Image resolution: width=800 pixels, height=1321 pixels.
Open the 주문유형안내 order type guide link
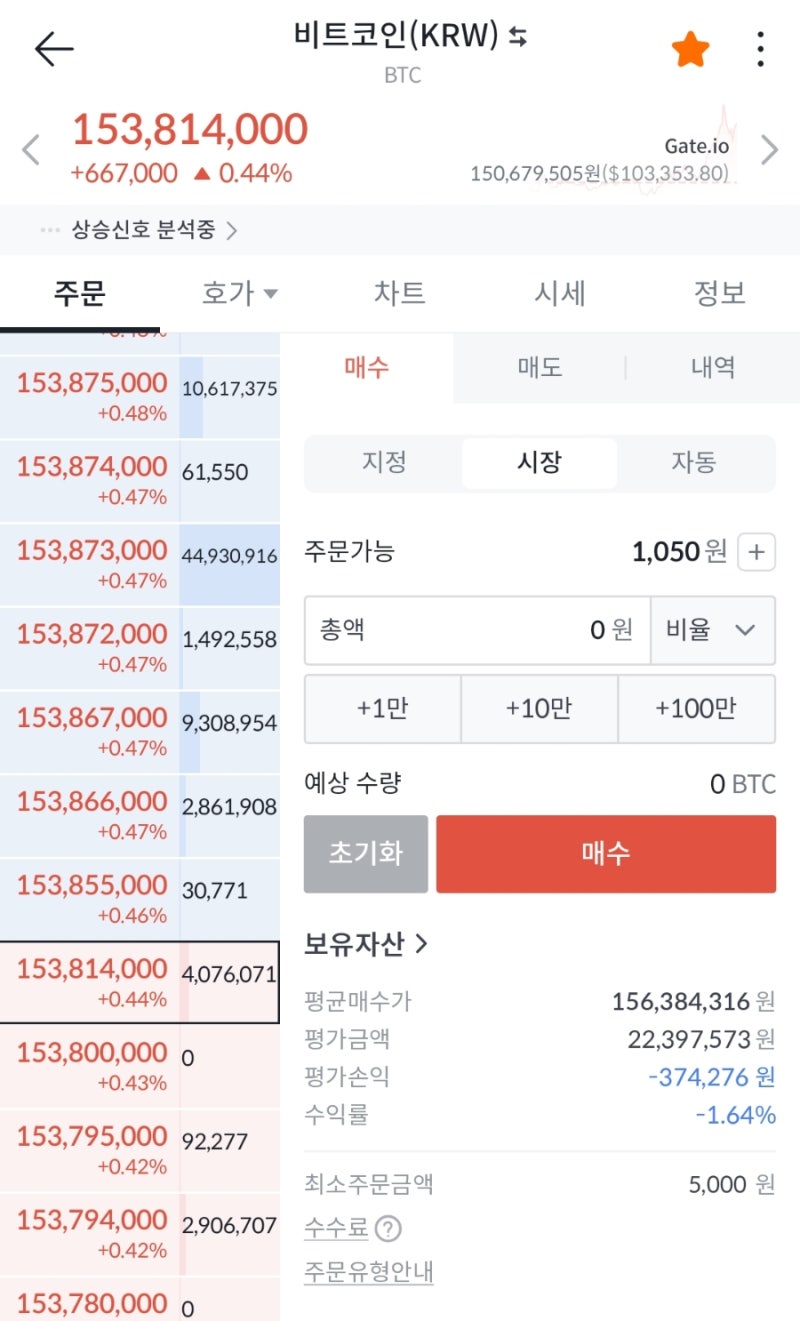pyautogui.click(x=369, y=1270)
